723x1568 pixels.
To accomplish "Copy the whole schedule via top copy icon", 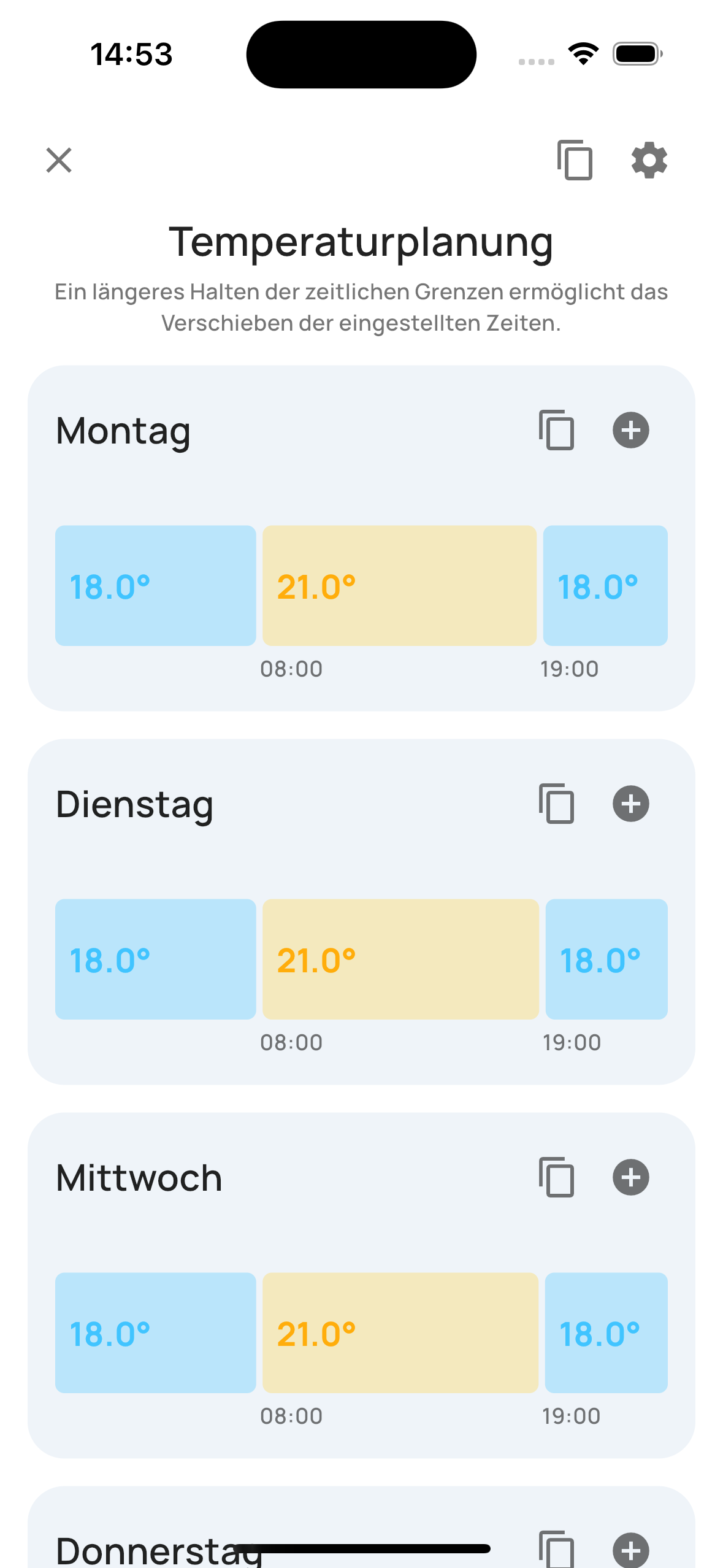I will [x=575, y=160].
